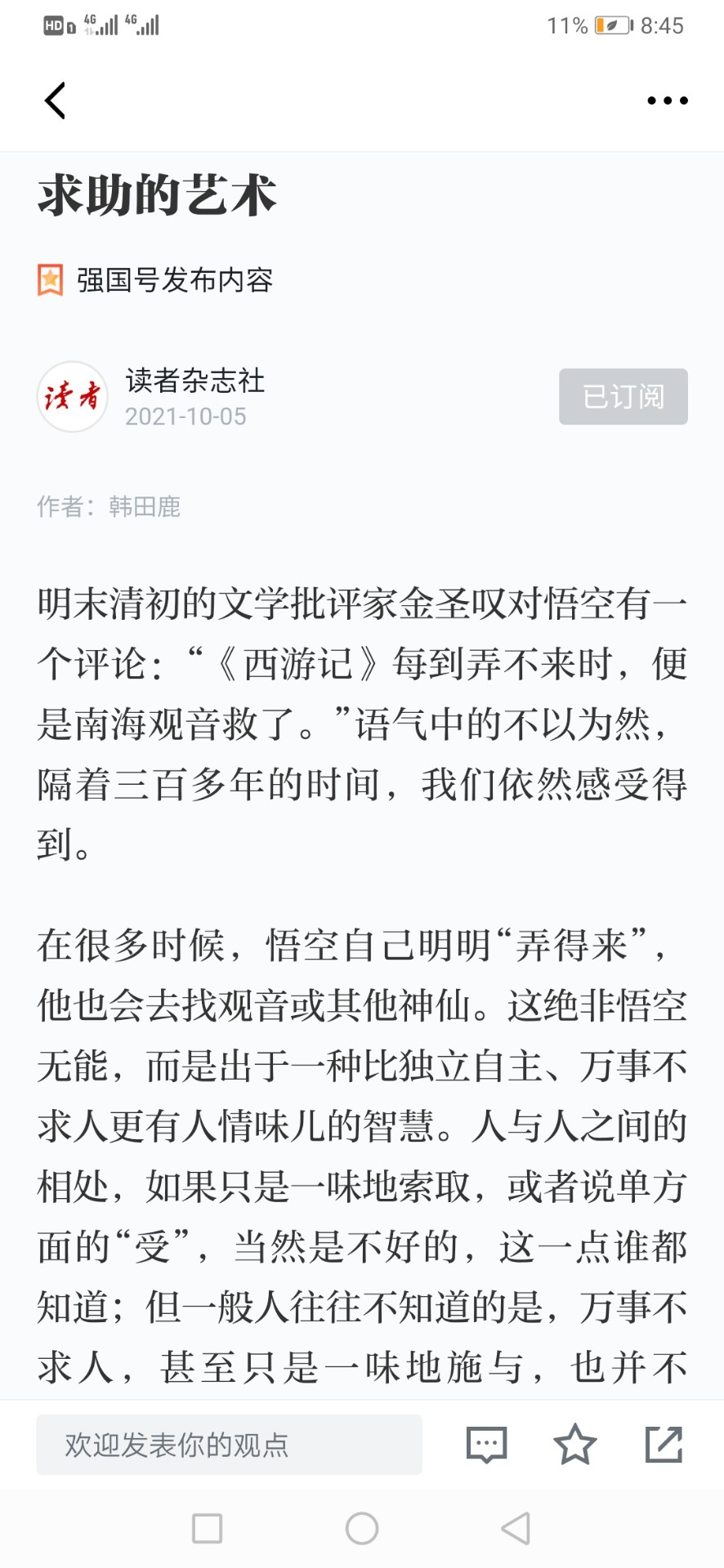The width and height of the screenshot is (724, 1568).
Task: Tap the 已订阅 subscription button
Action: pyautogui.click(x=623, y=397)
